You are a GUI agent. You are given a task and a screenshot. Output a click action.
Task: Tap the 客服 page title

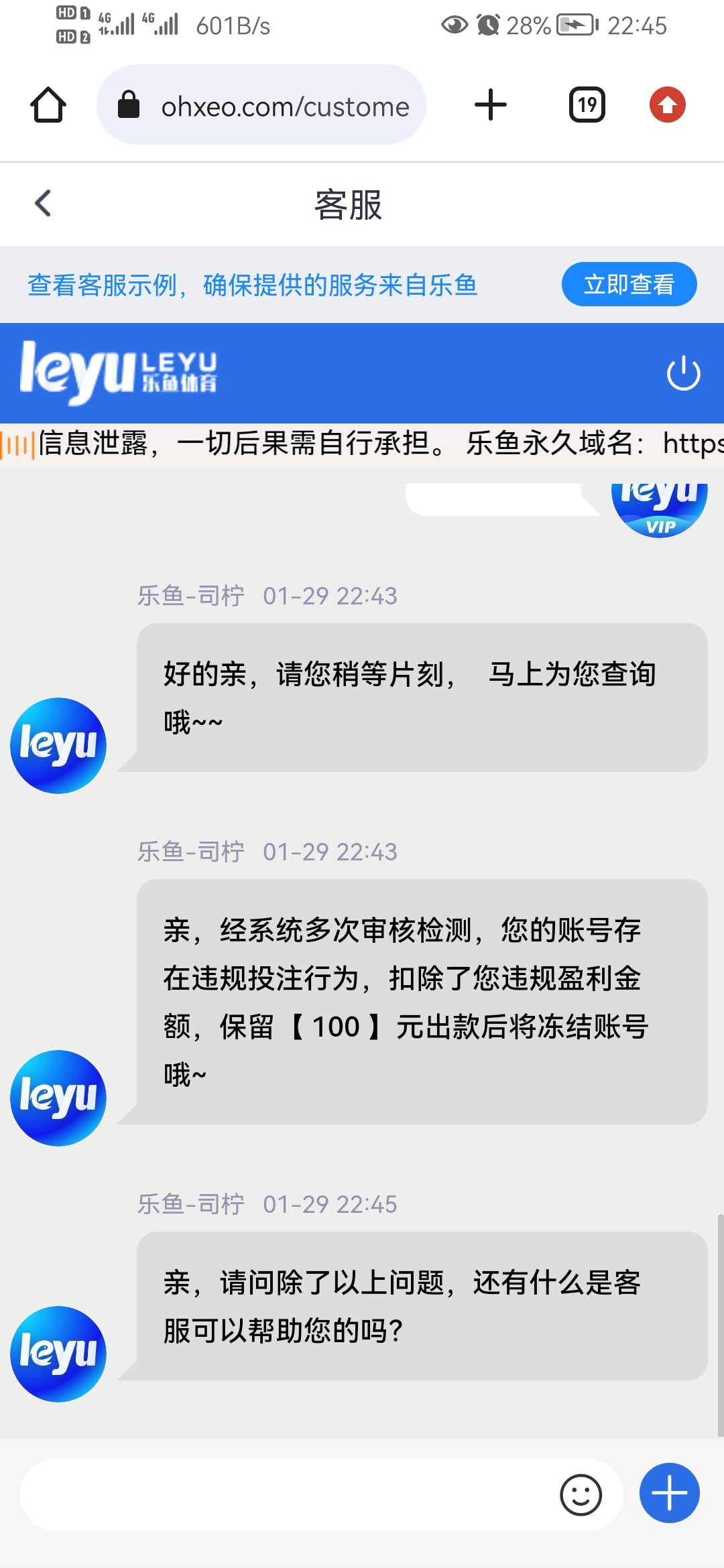click(348, 206)
